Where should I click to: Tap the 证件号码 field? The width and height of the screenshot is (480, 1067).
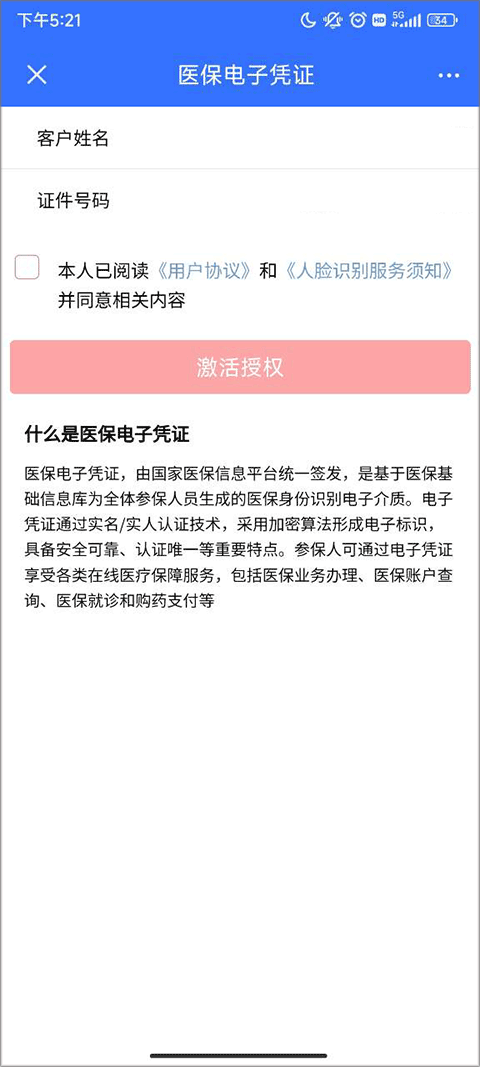[x=240, y=201]
